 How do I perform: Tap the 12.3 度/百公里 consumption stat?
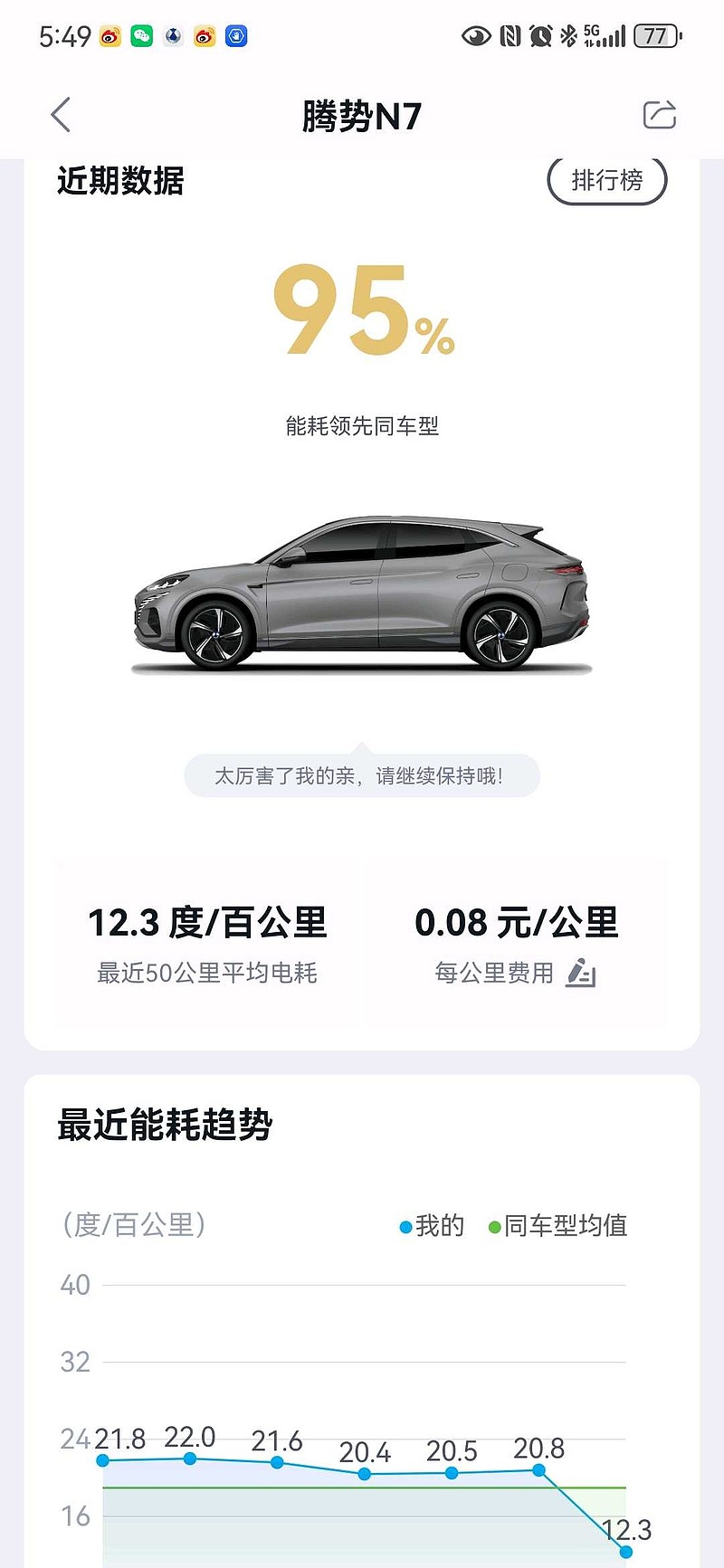[208, 922]
